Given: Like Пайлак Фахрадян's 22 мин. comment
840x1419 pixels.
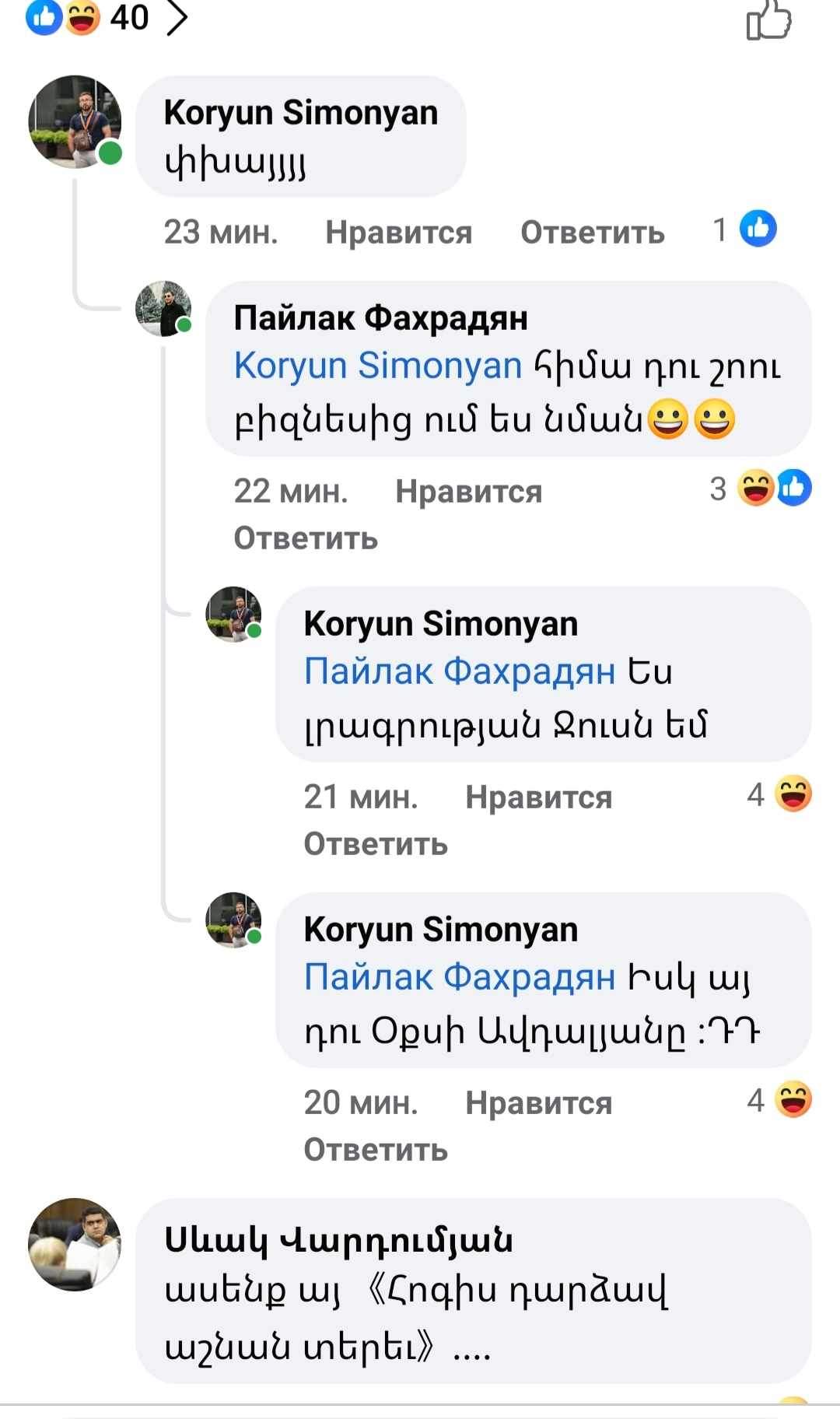Looking at the screenshot, I should pyautogui.click(x=468, y=491).
